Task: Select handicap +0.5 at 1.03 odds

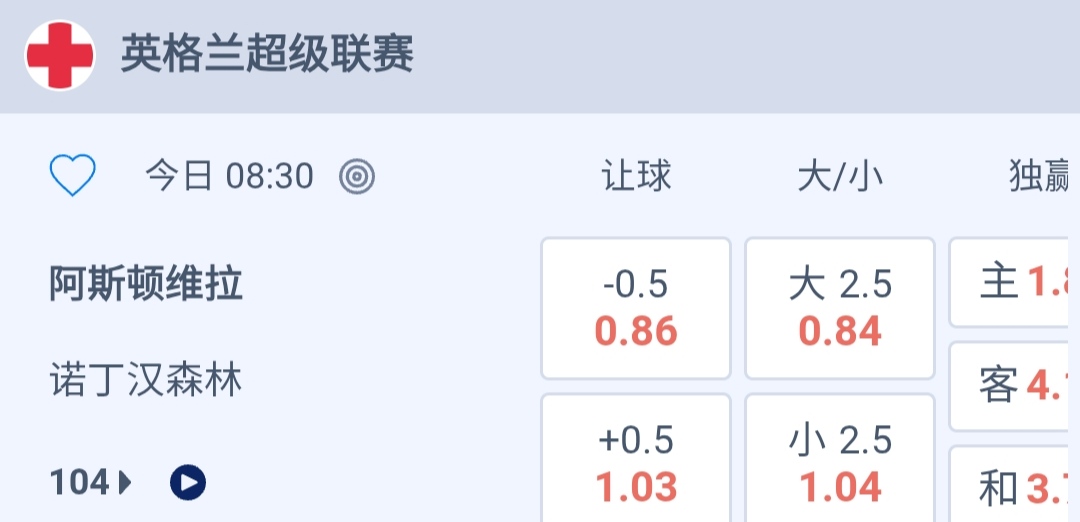Action: (x=636, y=462)
